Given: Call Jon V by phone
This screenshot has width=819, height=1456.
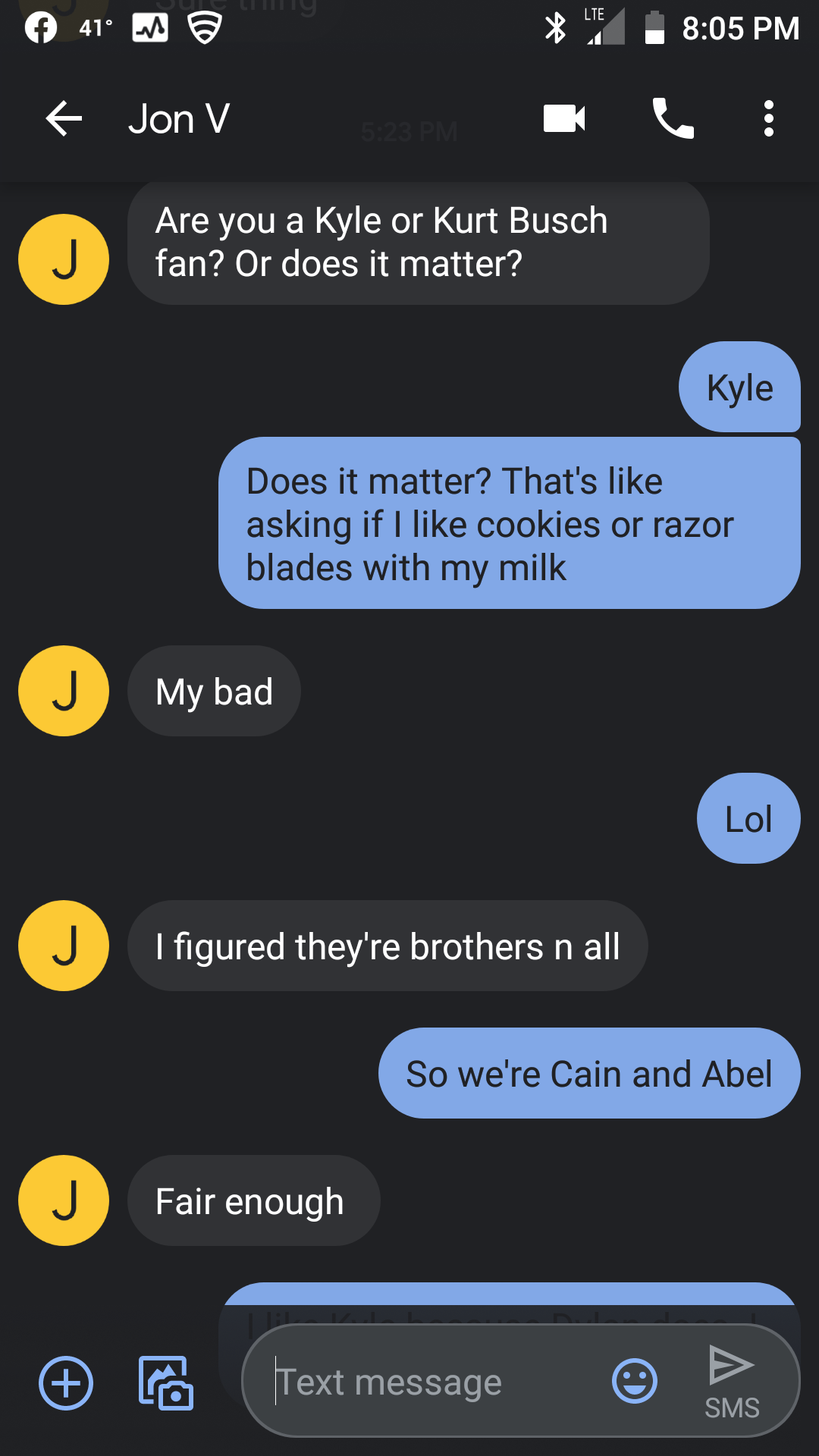Looking at the screenshot, I should point(673,119).
